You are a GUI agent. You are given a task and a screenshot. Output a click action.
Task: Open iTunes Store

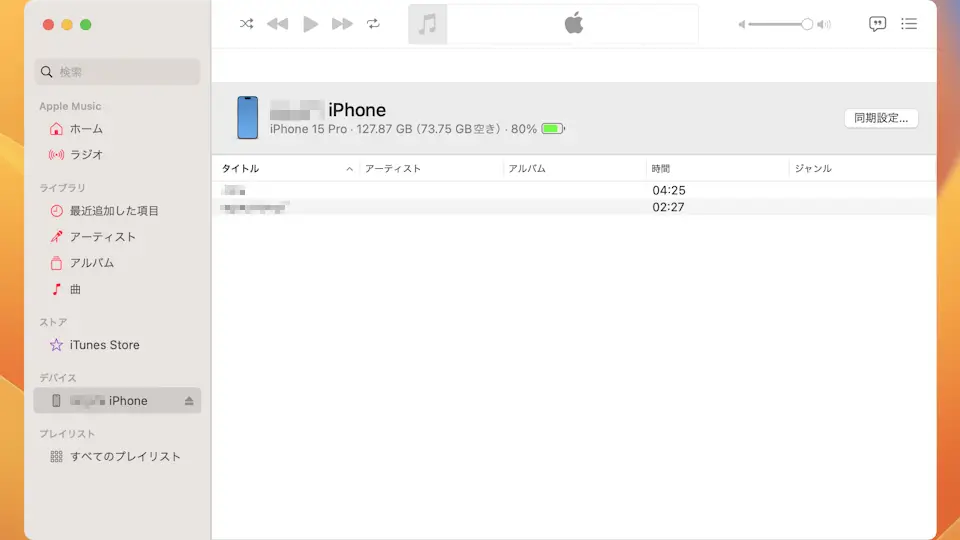(104, 345)
